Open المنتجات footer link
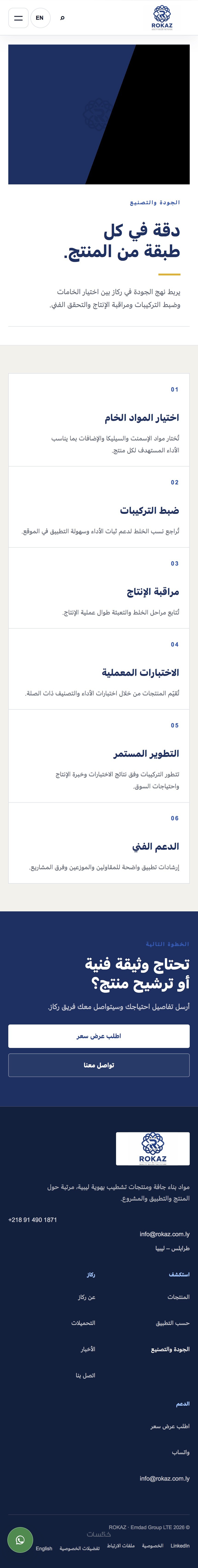Screen dimensions: 198x1568 [178, 1297]
